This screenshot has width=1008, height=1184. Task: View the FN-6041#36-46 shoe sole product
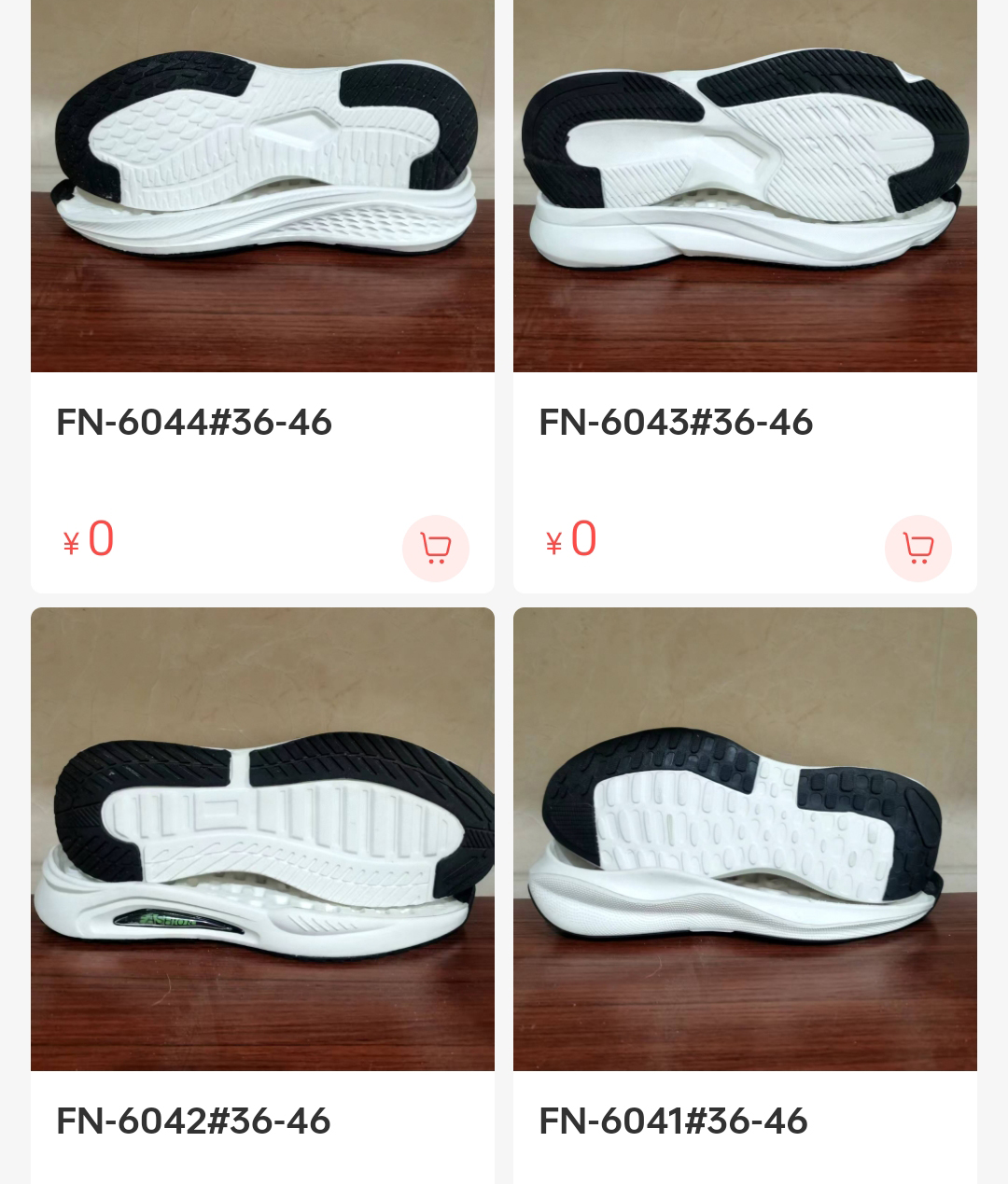click(745, 839)
